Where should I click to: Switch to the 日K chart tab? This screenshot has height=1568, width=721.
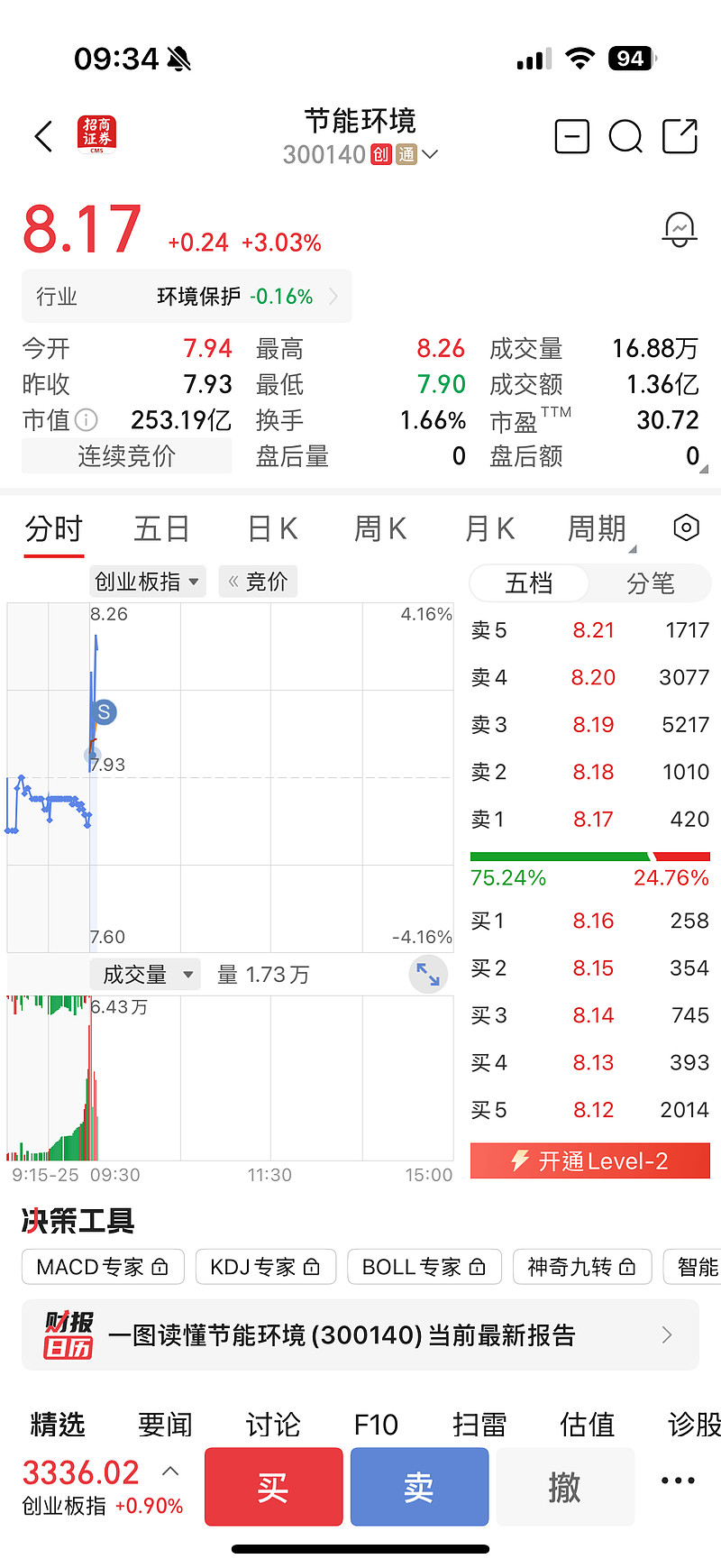pos(272,529)
